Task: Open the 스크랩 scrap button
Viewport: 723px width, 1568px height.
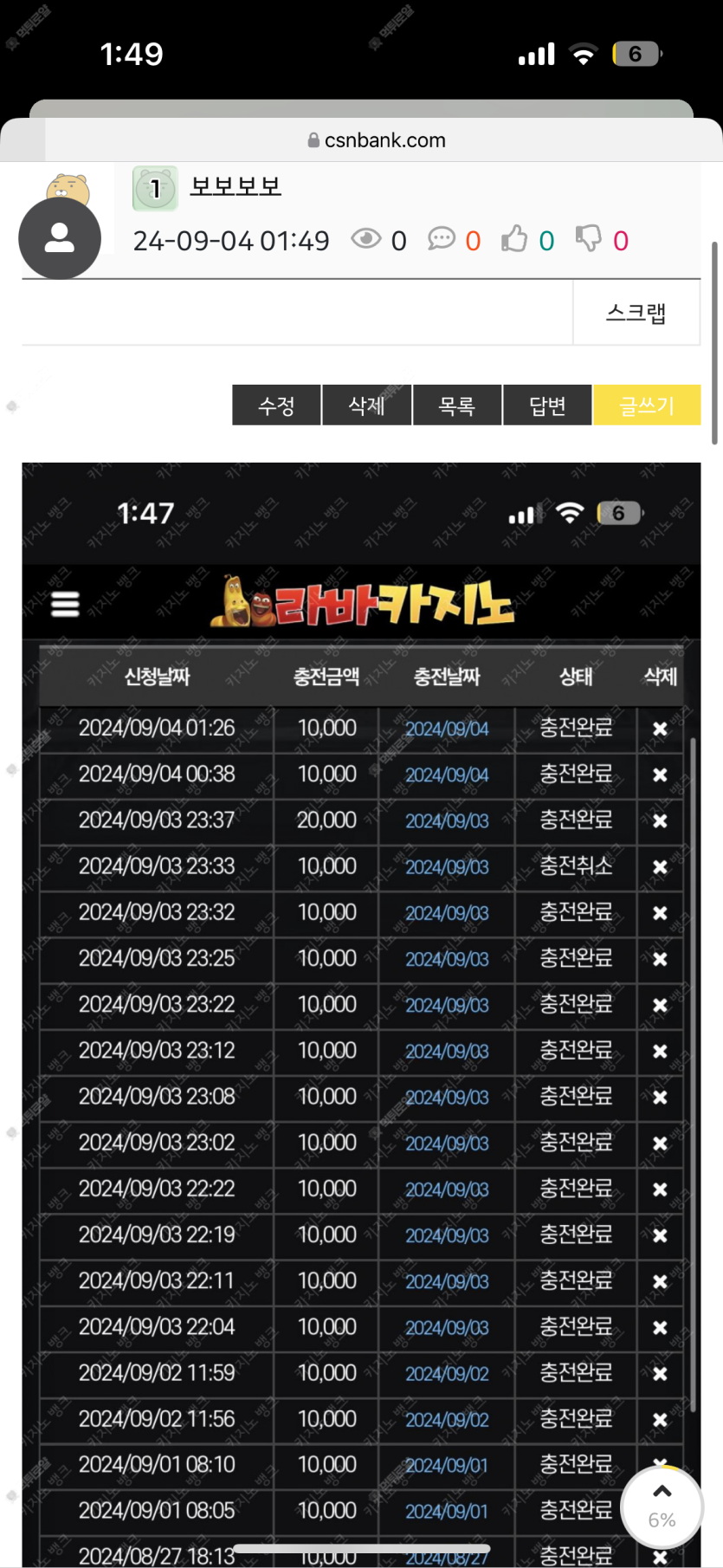Action: click(x=636, y=313)
